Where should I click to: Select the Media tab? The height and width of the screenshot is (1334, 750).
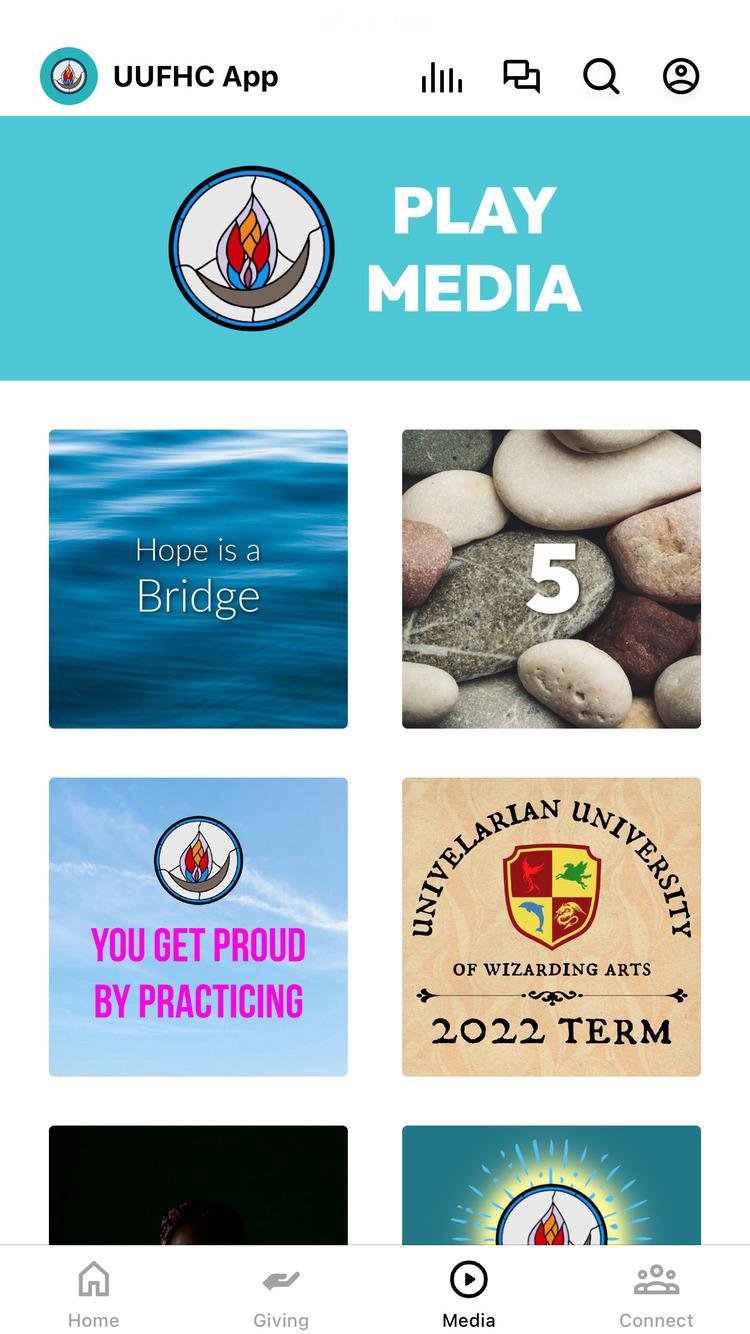pyautogui.click(x=469, y=1294)
